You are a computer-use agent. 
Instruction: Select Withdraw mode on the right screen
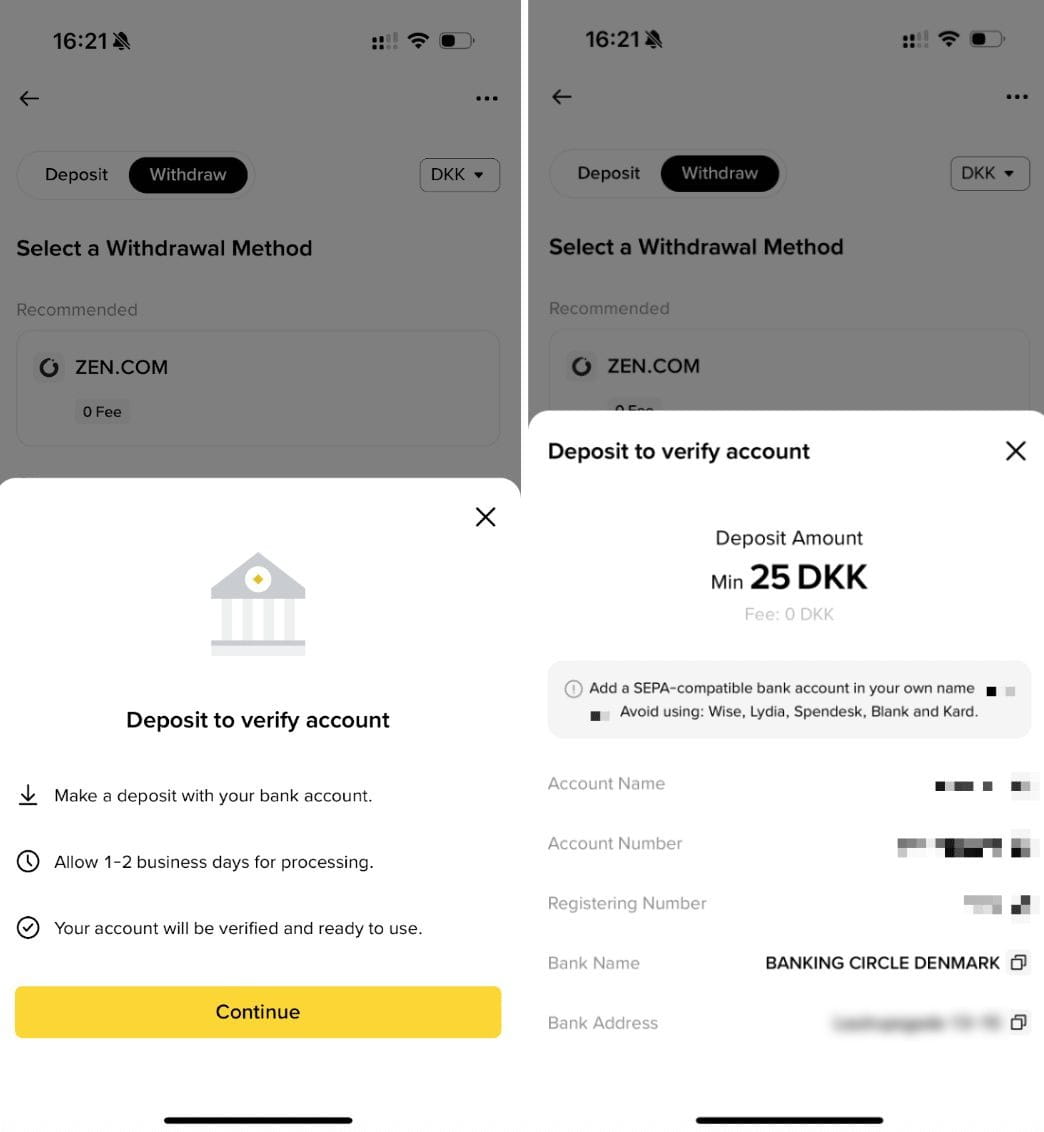click(x=720, y=173)
